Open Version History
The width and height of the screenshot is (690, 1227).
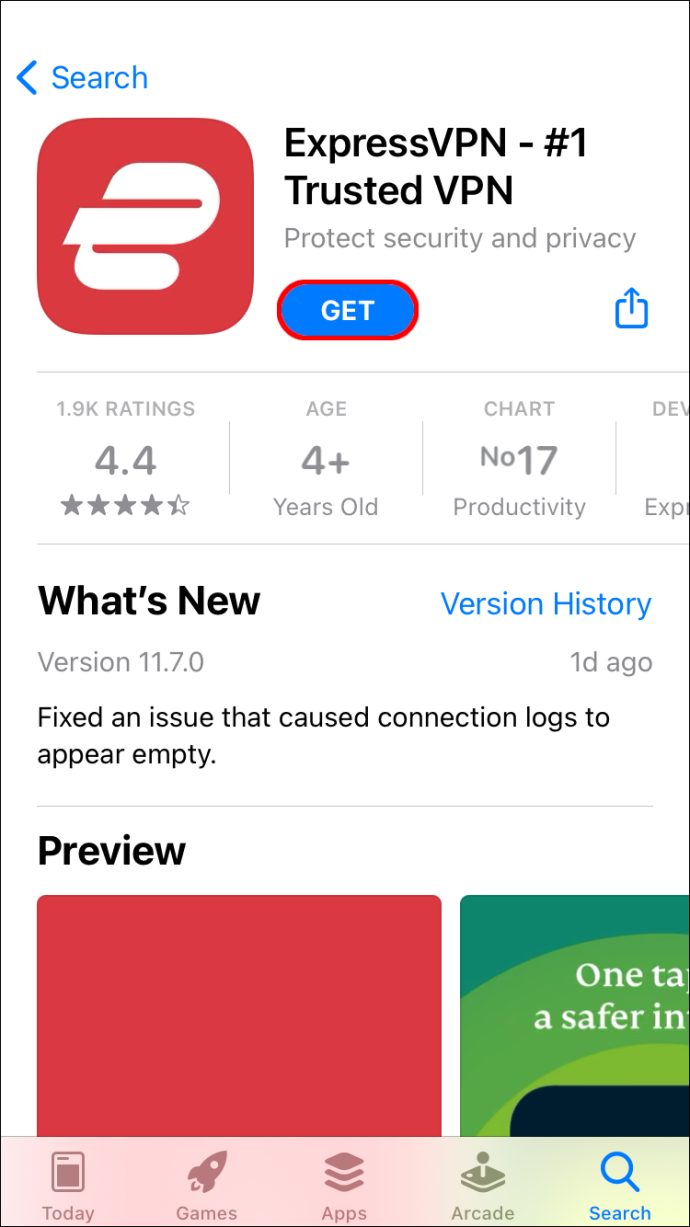tap(546, 604)
